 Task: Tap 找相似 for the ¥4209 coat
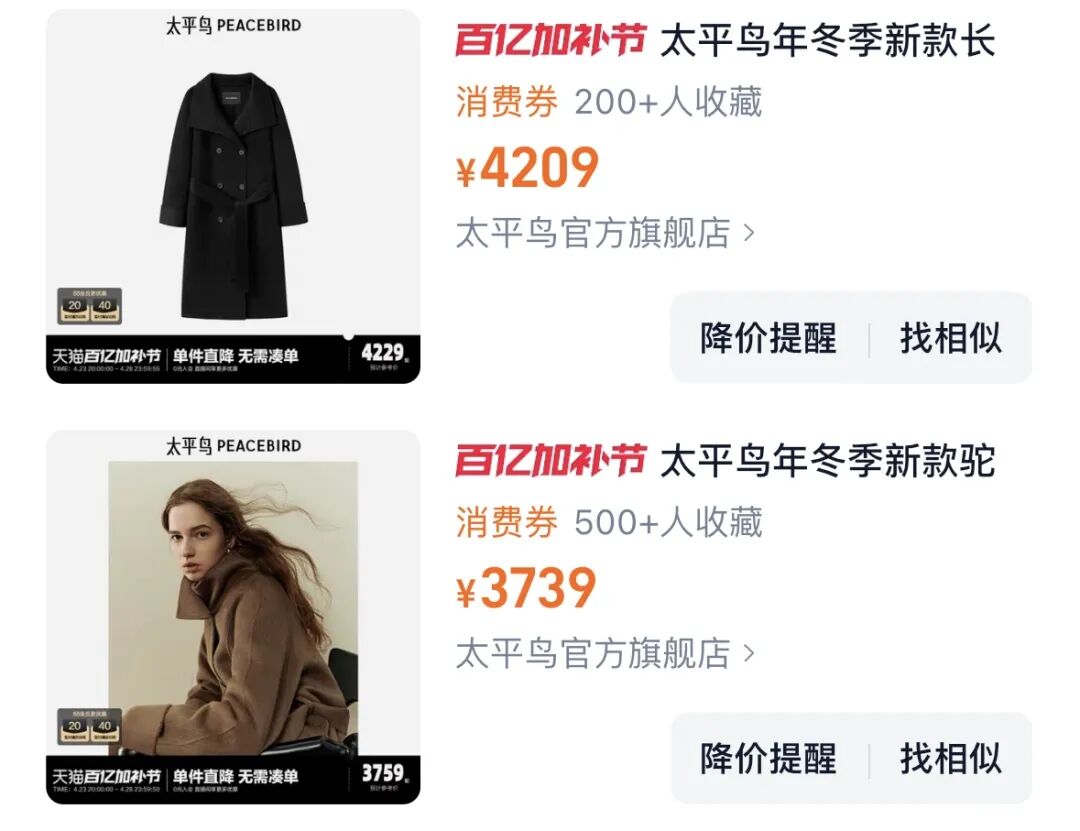[x=950, y=338]
